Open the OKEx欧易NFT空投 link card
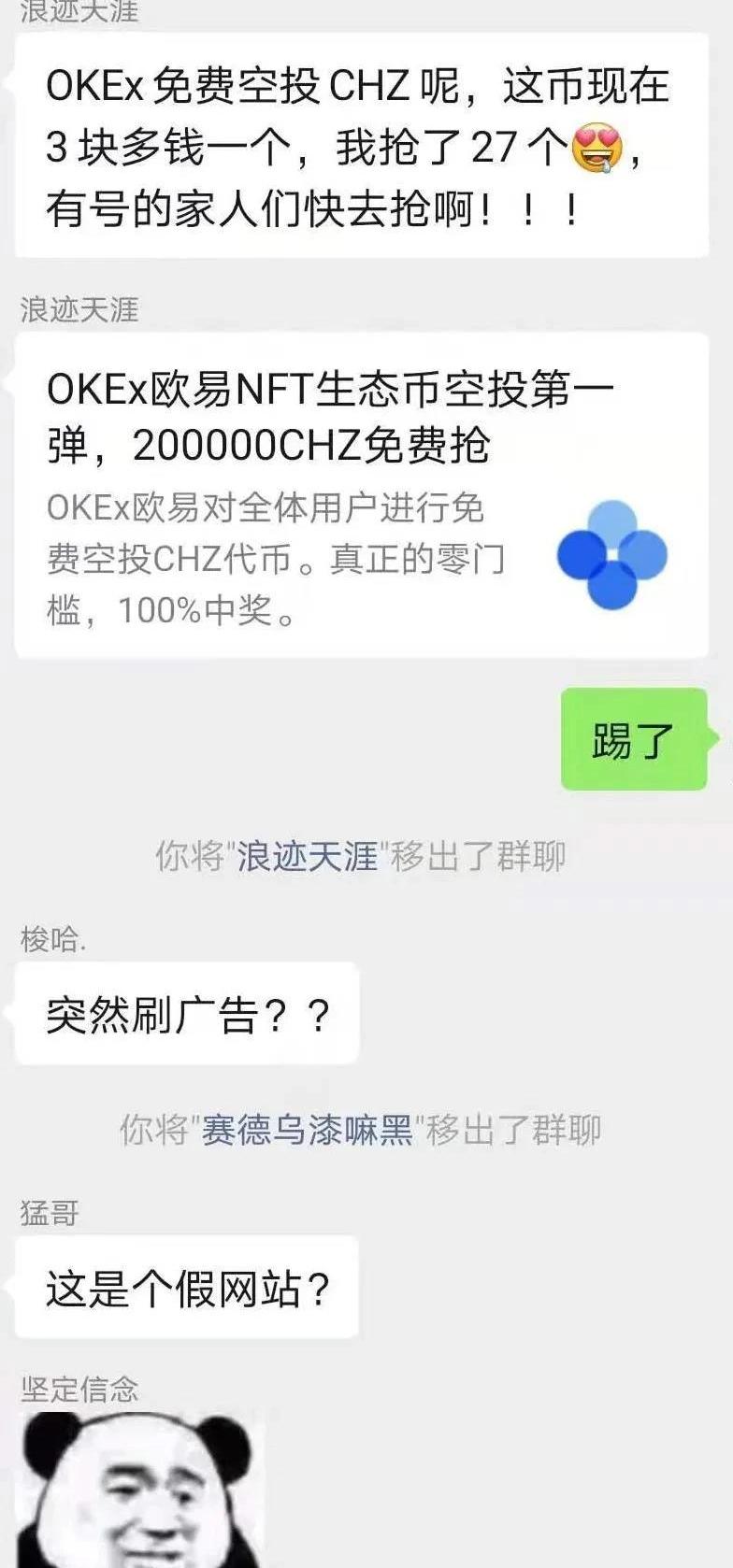Viewport: 733px width, 1568px height. [x=360, y=495]
